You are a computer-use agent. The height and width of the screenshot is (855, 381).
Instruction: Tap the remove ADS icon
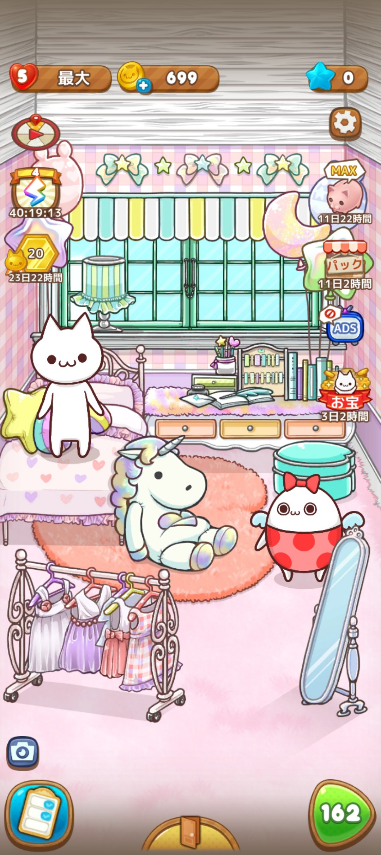click(344, 325)
